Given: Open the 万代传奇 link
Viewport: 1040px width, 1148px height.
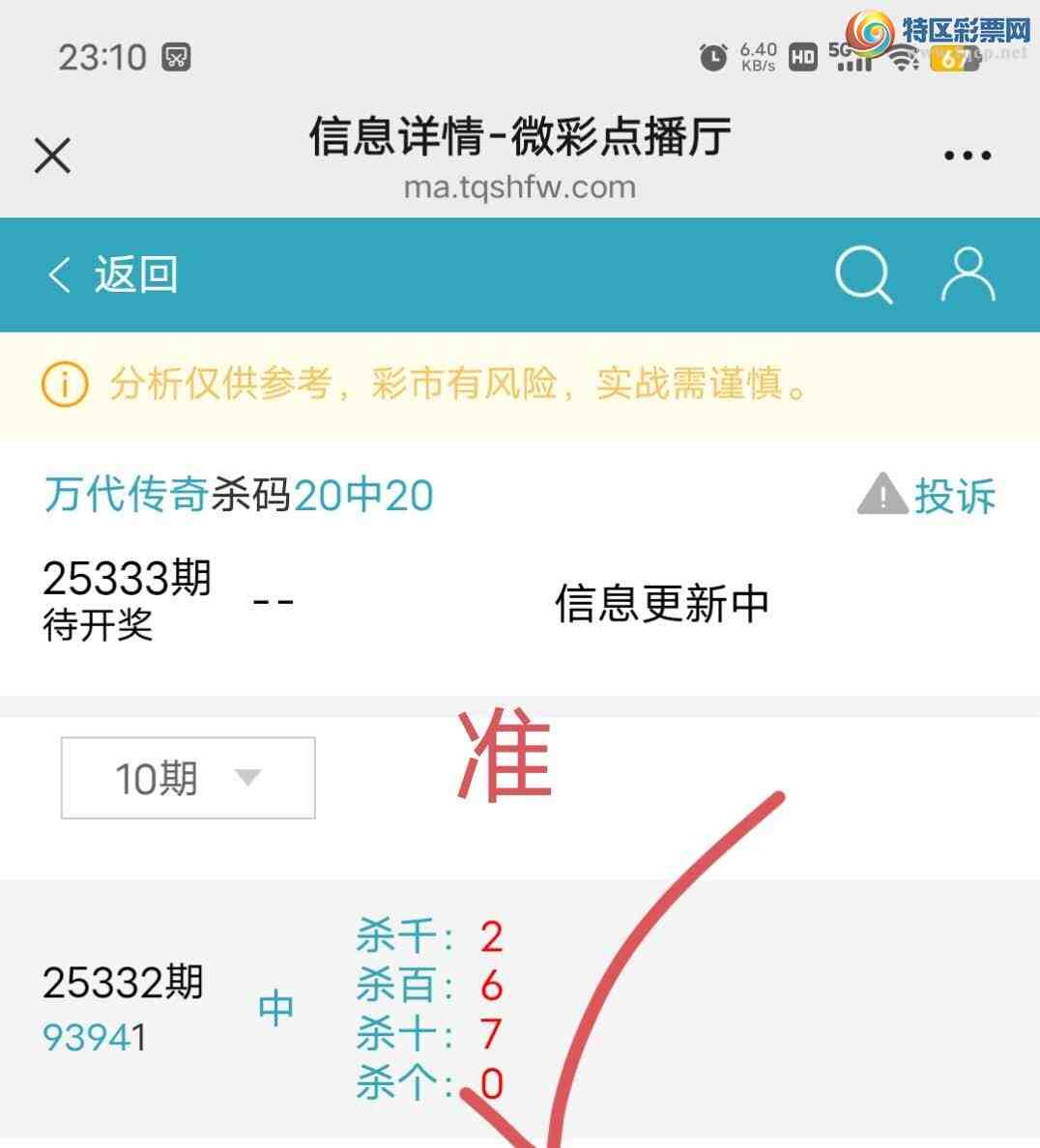Looking at the screenshot, I should (126, 494).
